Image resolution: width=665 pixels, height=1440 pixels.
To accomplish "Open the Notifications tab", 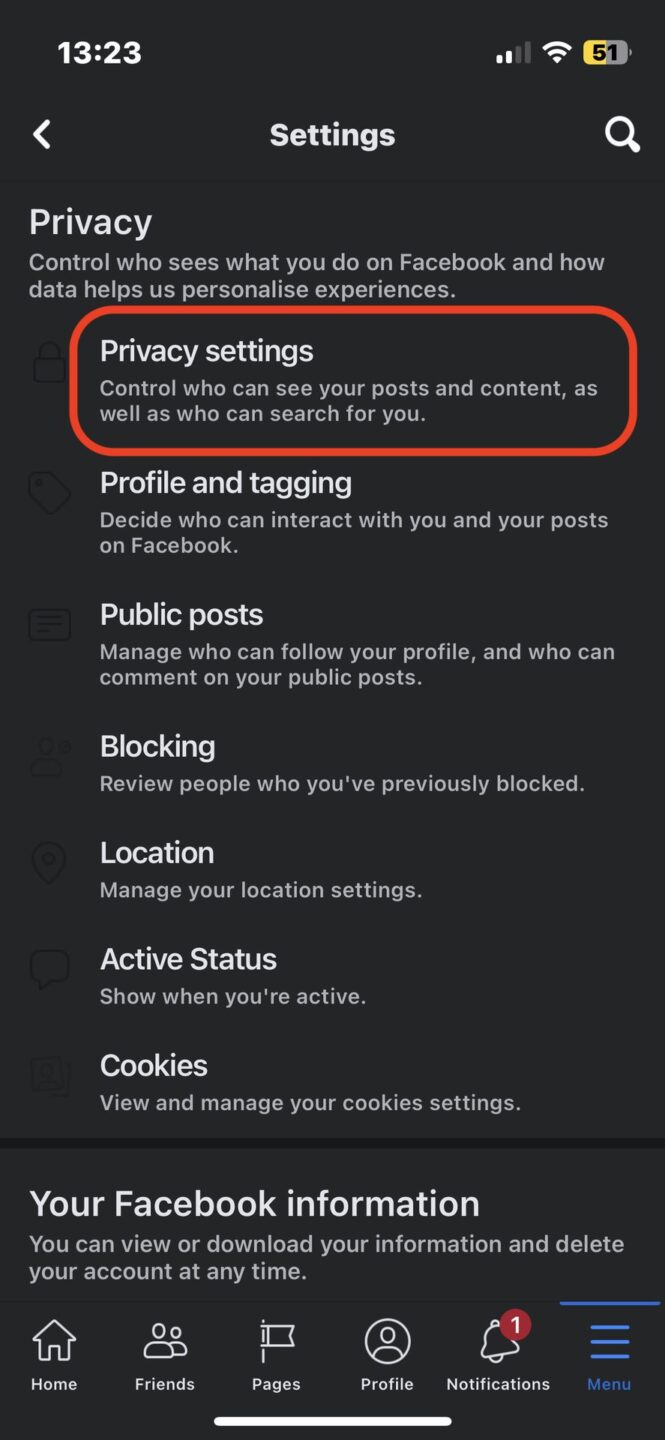I will [x=498, y=1356].
